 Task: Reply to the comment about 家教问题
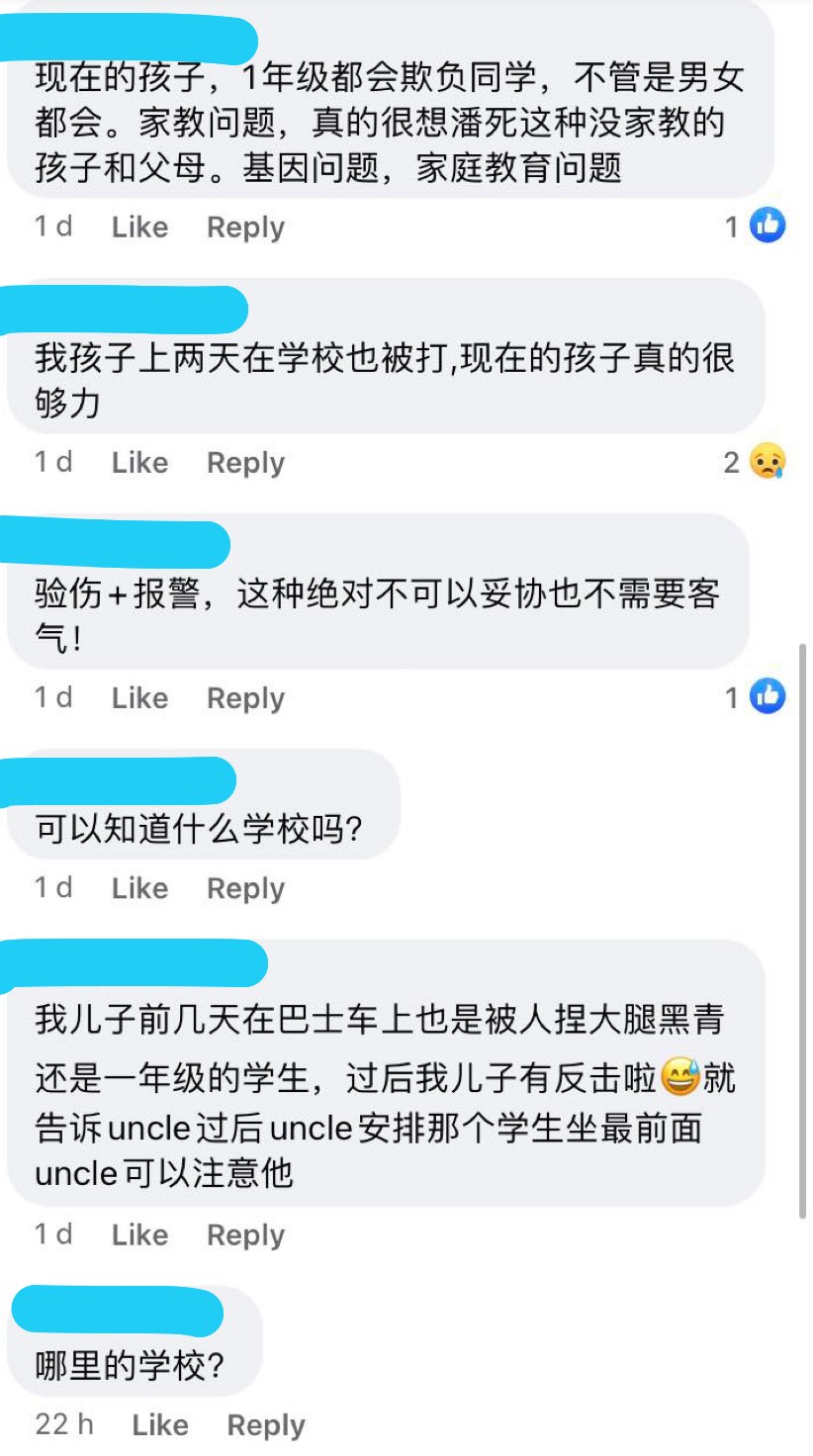(x=245, y=227)
